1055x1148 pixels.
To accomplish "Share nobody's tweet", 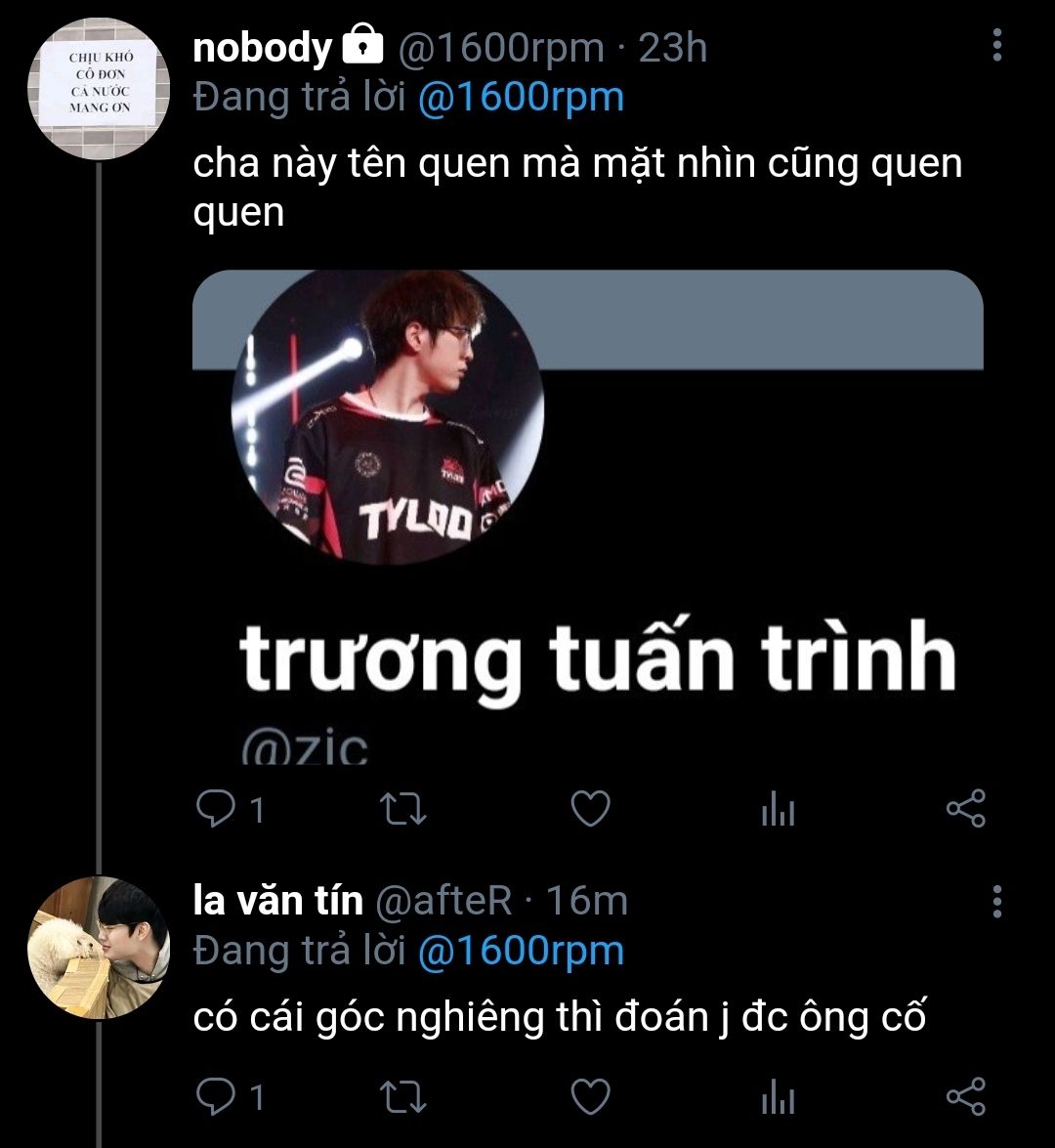I will pos(966,810).
